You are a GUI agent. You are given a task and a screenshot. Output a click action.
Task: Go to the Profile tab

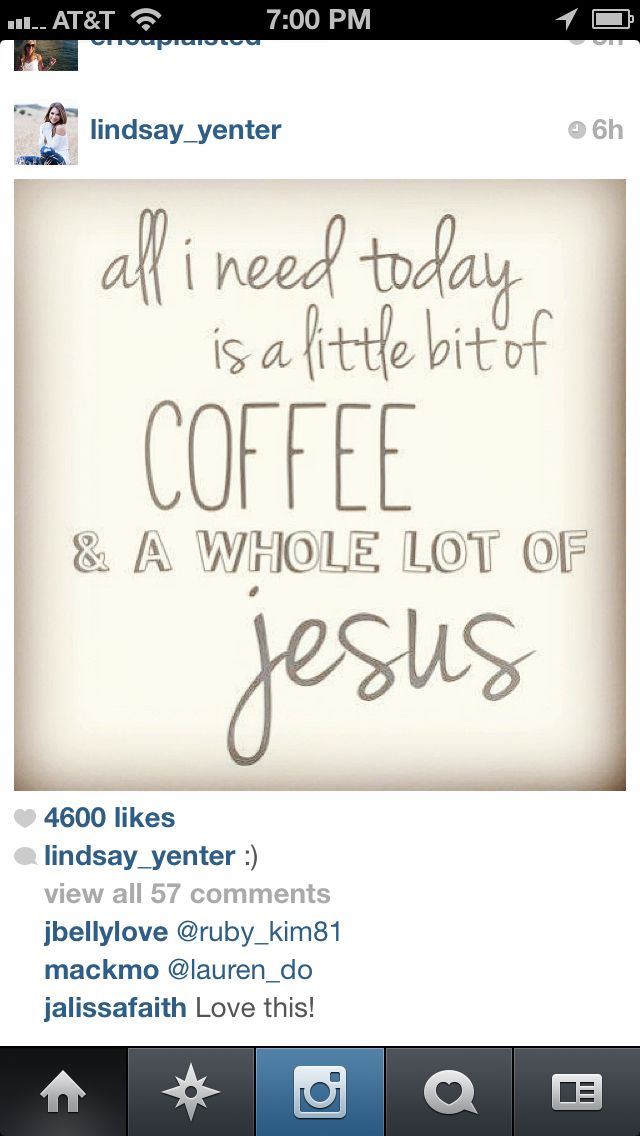point(577,1092)
